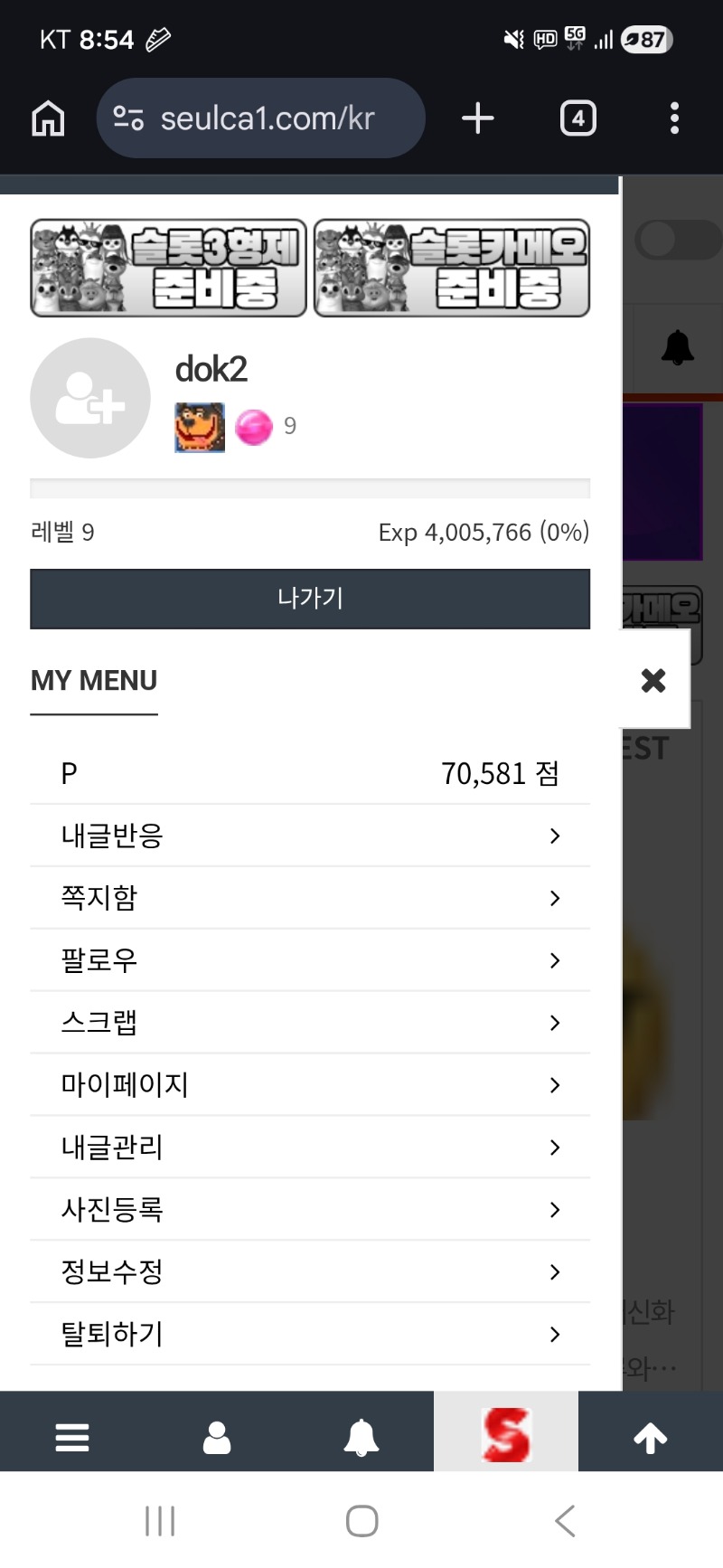Select 탈퇴하기 to withdraw account
Viewport: 723px width, 1568px height.
[x=310, y=1335]
